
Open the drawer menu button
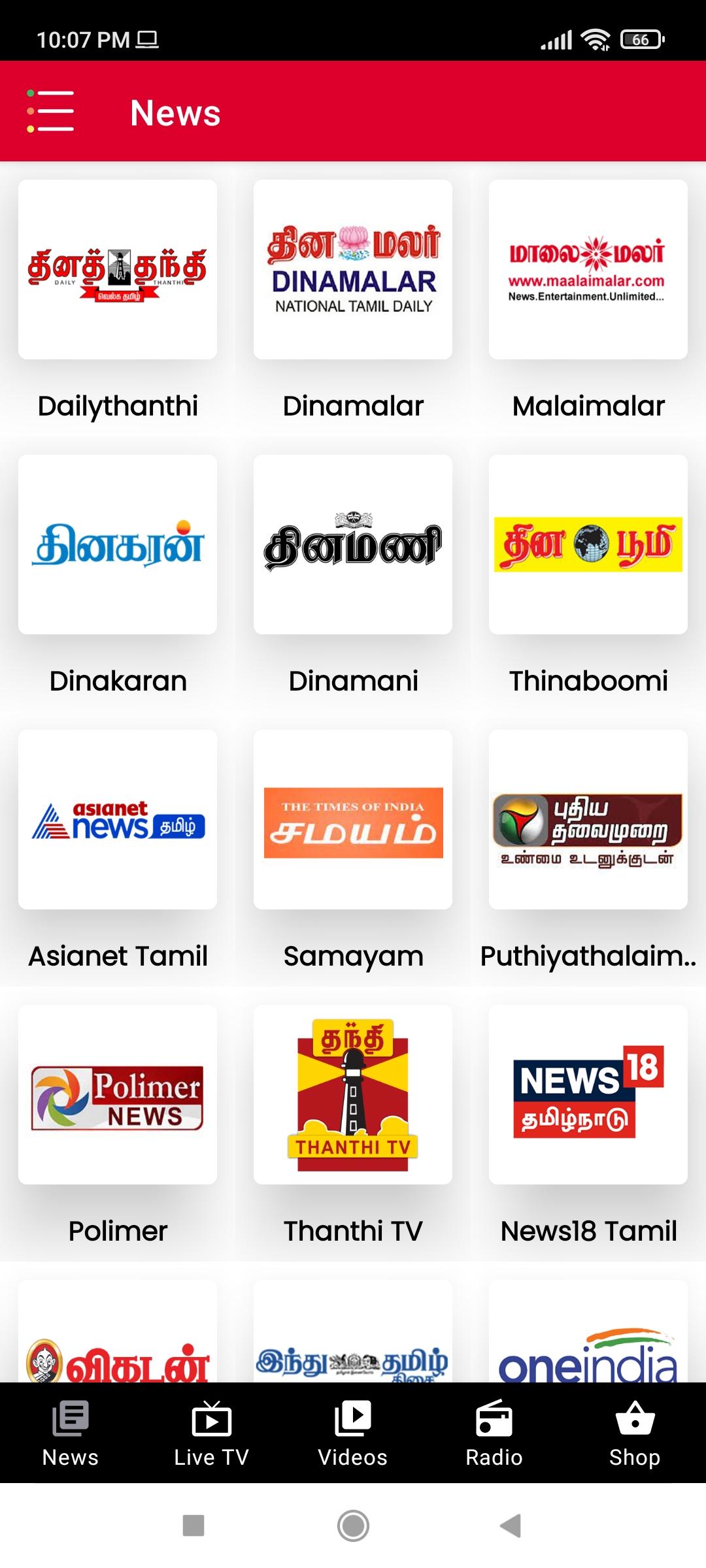coord(51,112)
